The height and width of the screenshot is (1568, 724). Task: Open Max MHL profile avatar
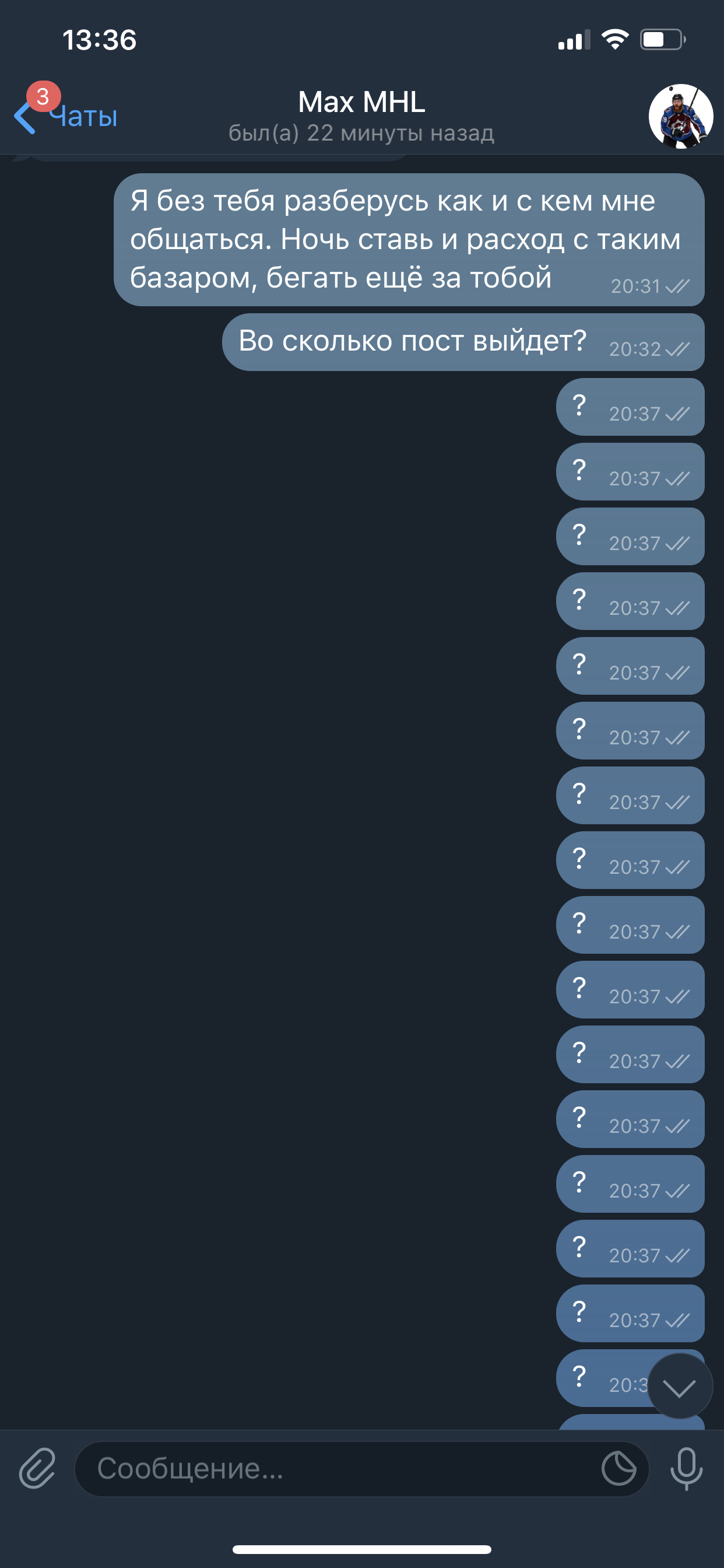680,116
